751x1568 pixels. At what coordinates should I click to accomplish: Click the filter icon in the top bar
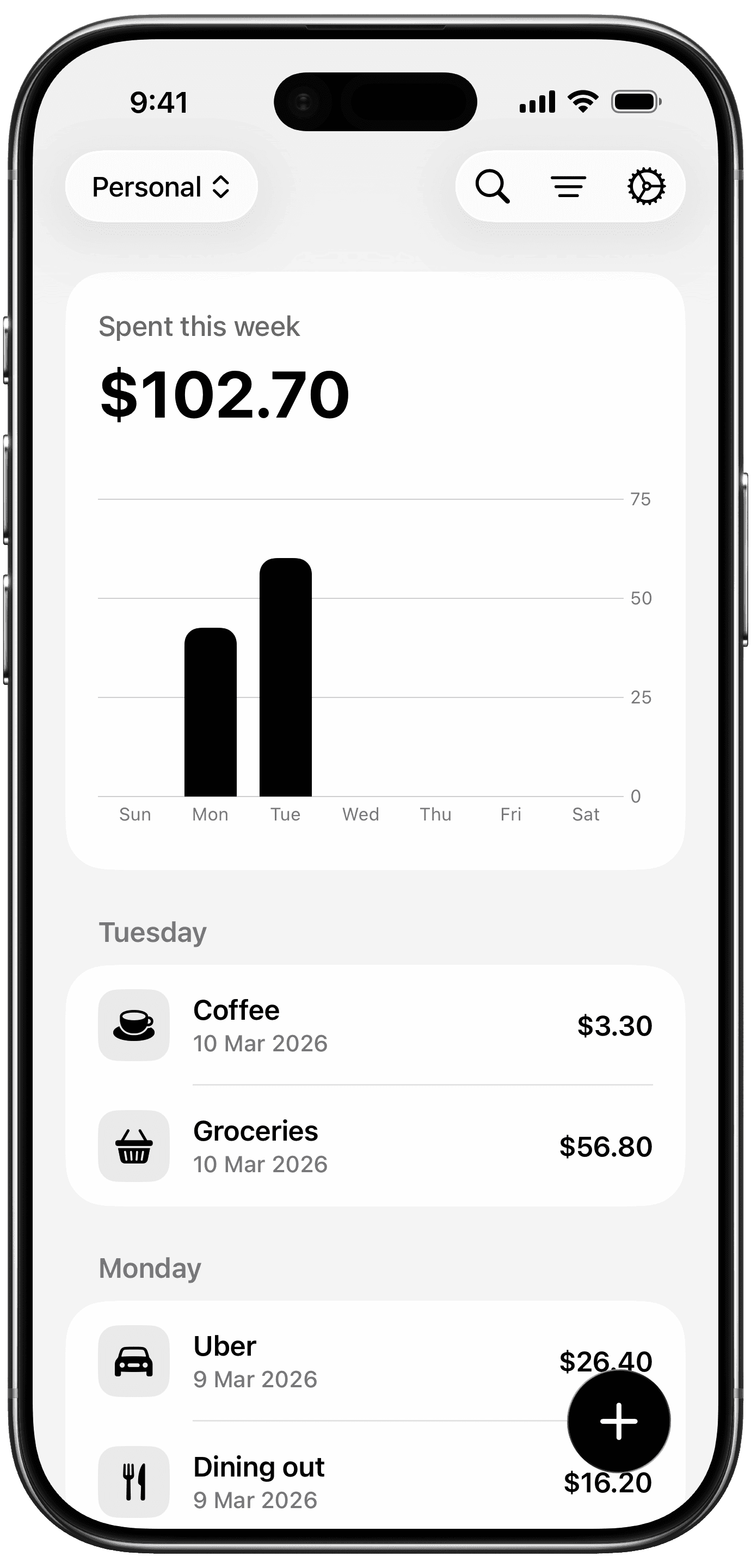pyautogui.click(x=570, y=186)
